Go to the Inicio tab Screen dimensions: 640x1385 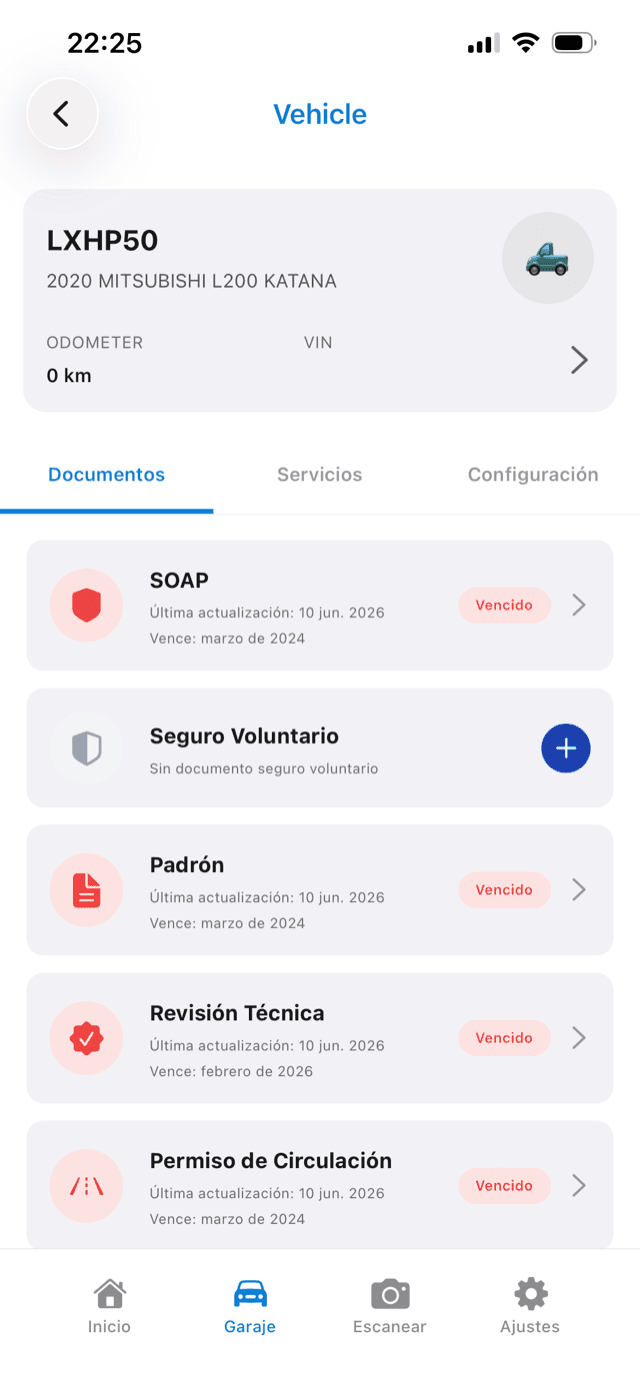[x=109, y=1306]
